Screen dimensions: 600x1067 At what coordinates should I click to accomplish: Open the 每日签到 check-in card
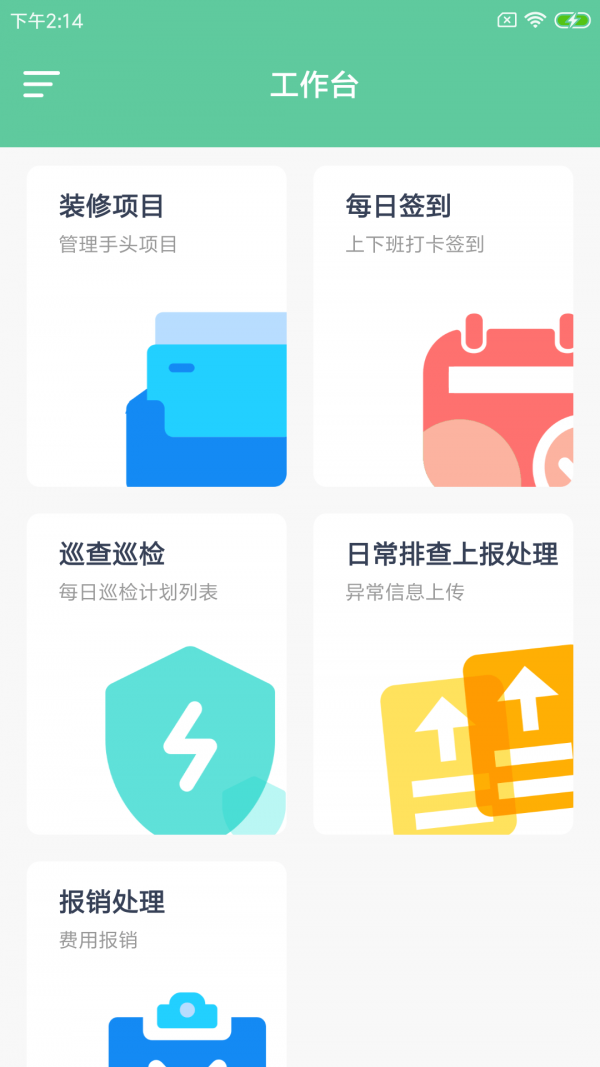coord(443,326)
